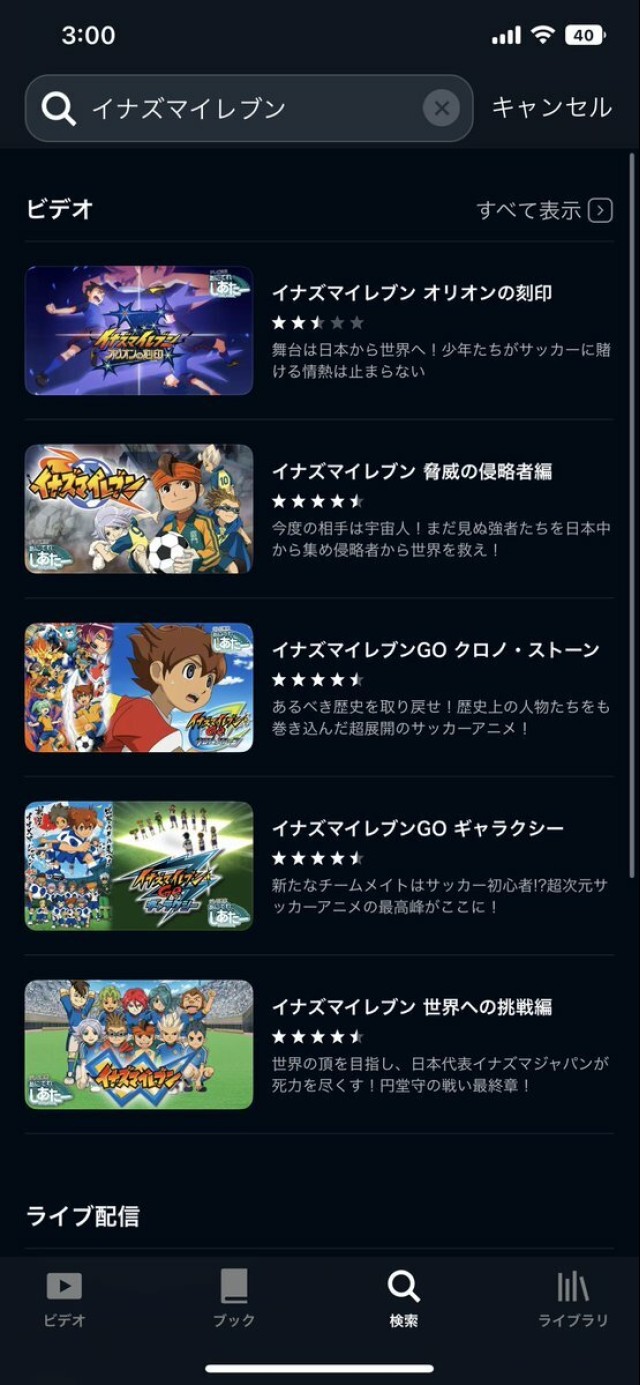
Task: Go to the 検索 tab
Action: click(404, 1298)
